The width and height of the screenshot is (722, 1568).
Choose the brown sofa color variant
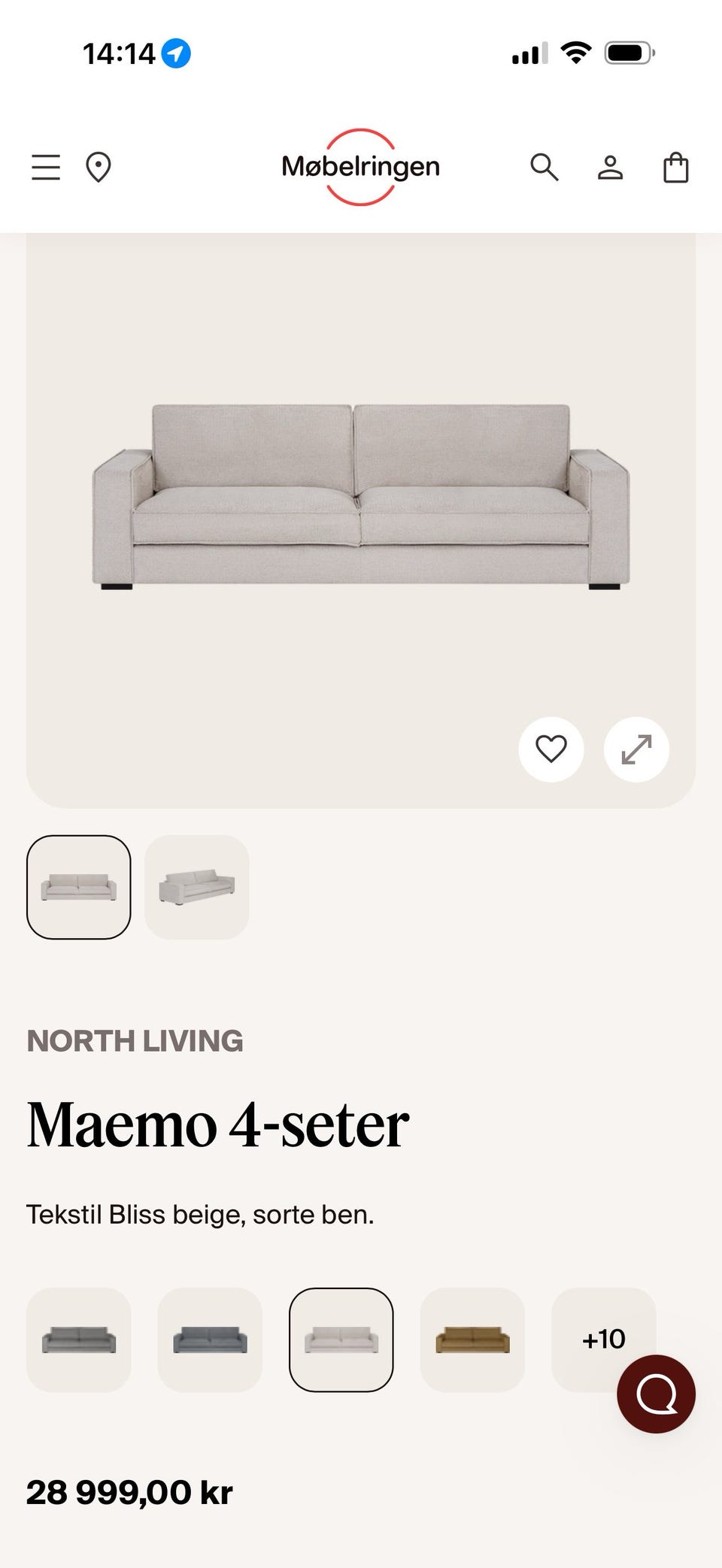coord(472,1339)
